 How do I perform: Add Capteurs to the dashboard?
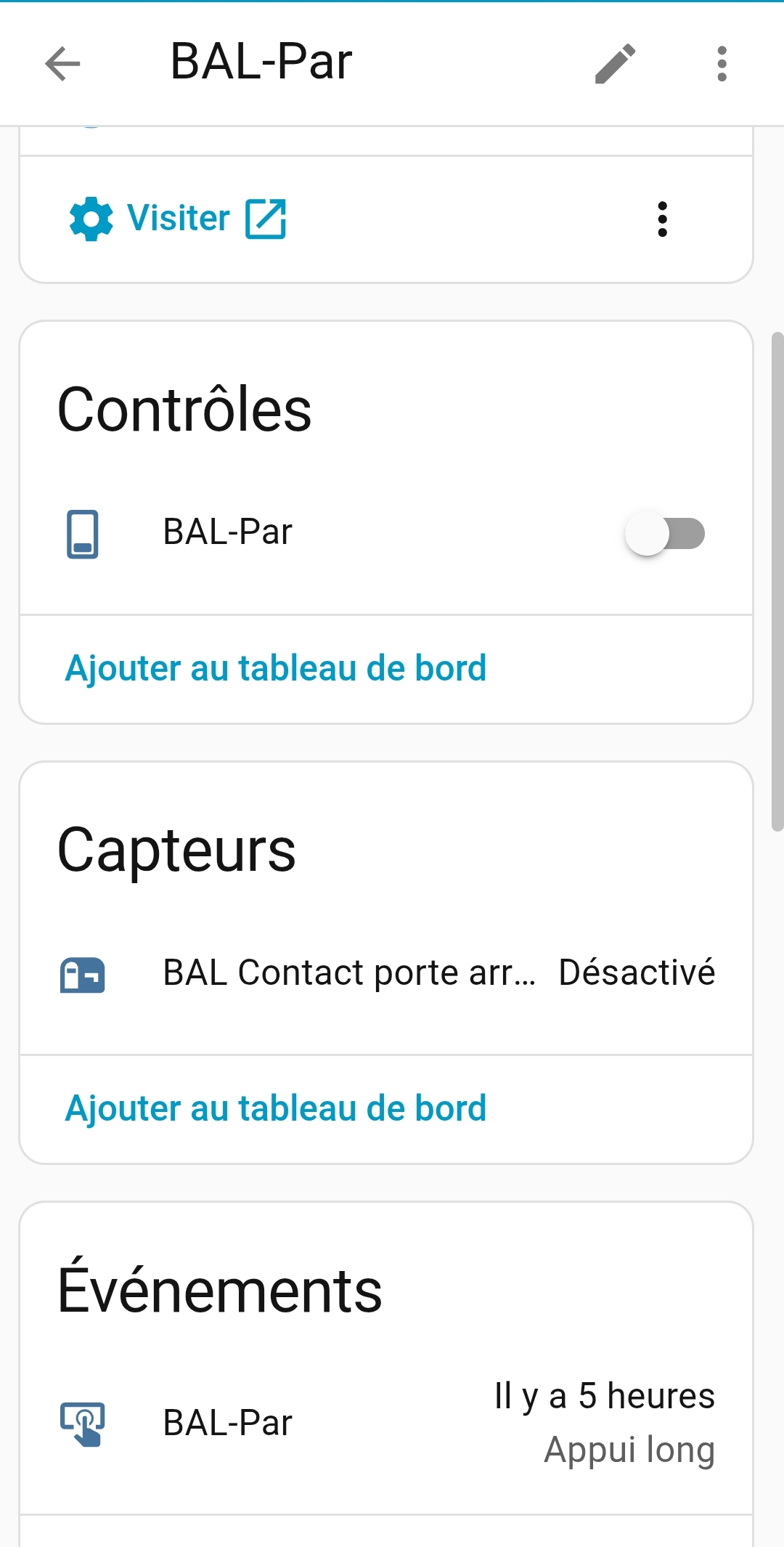coord(276,1108)
